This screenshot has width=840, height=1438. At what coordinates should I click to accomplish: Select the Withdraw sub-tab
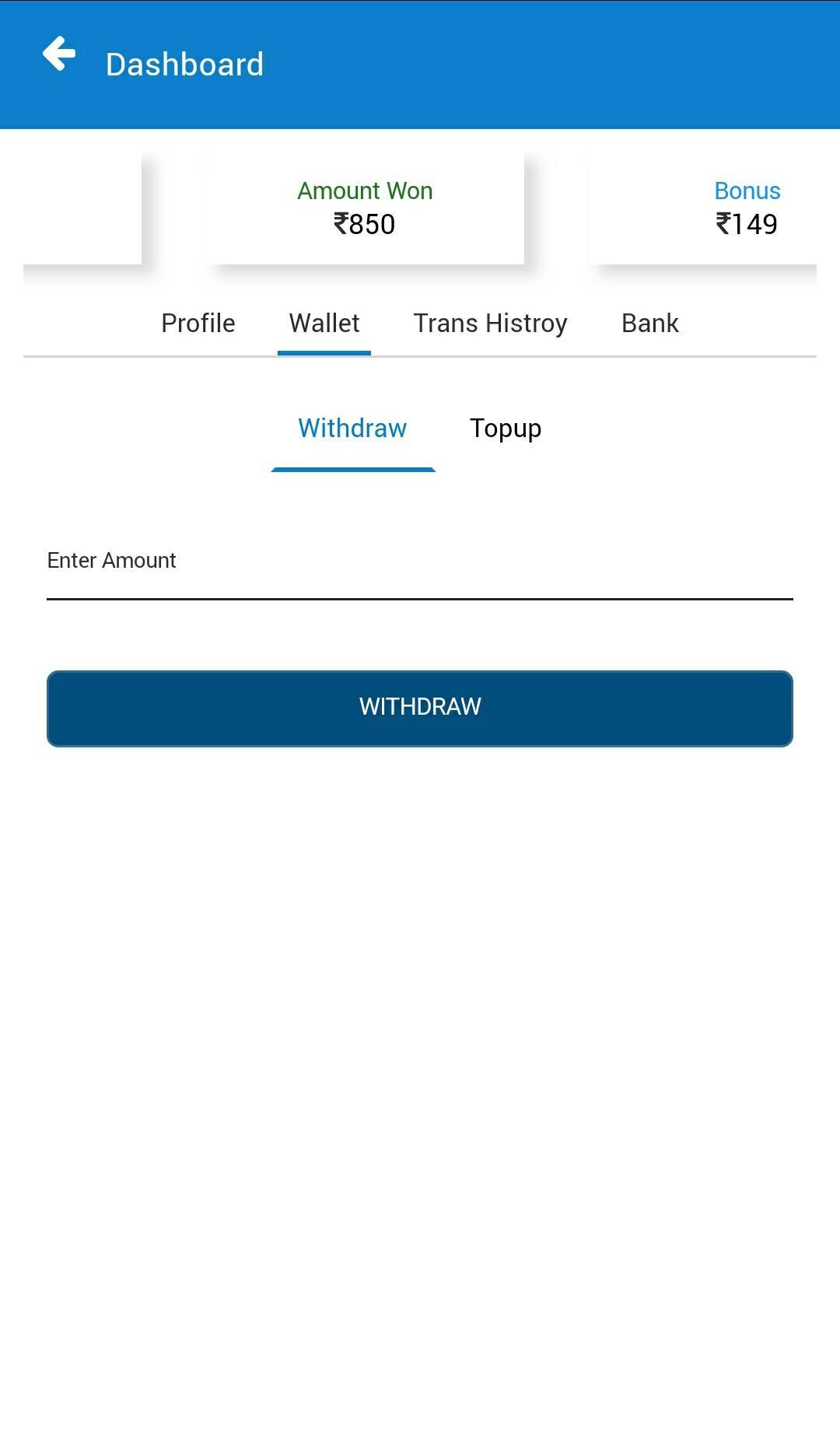click(352, 429)
